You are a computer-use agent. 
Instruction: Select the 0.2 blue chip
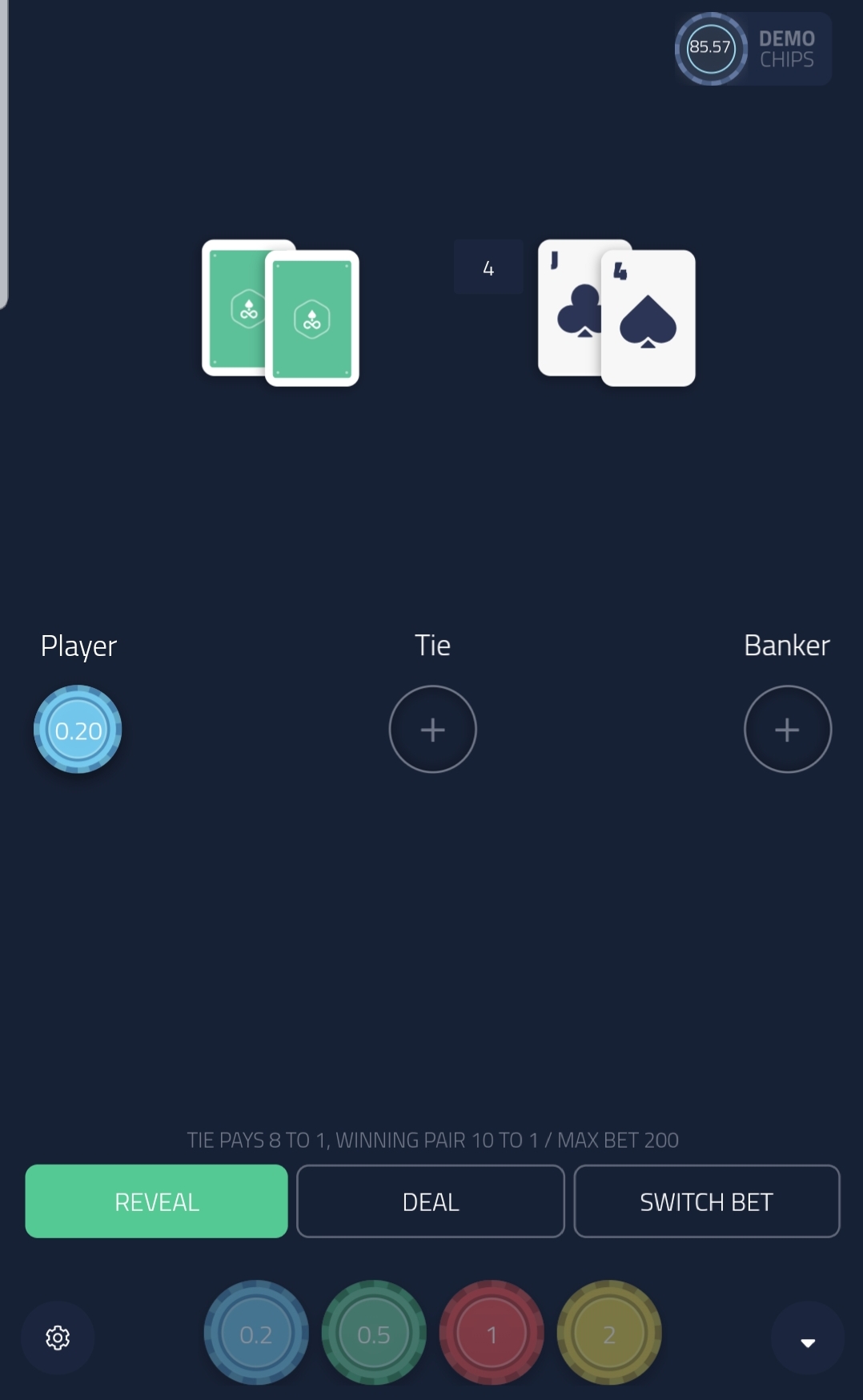256,1334
